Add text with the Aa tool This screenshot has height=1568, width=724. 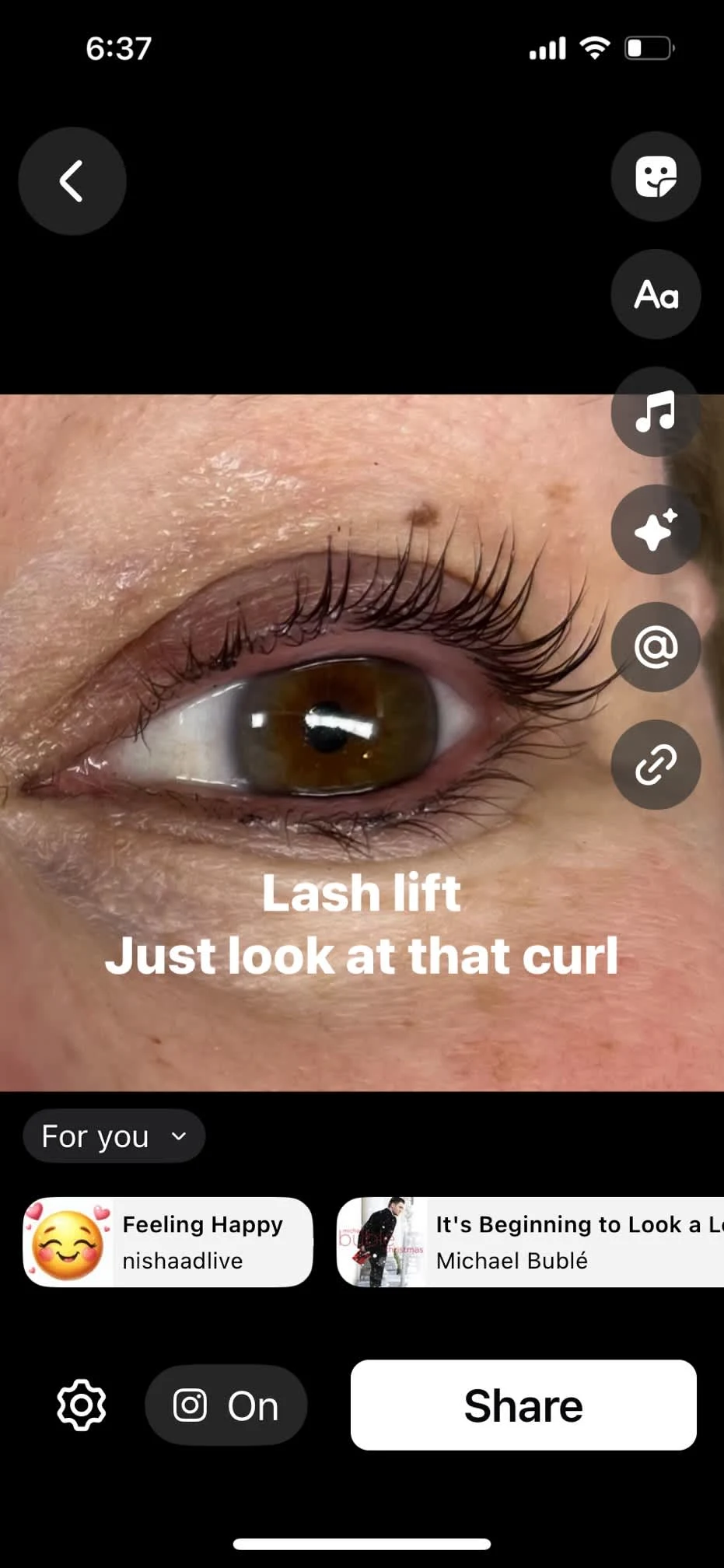pyautogui.click(x=656, y=295)
